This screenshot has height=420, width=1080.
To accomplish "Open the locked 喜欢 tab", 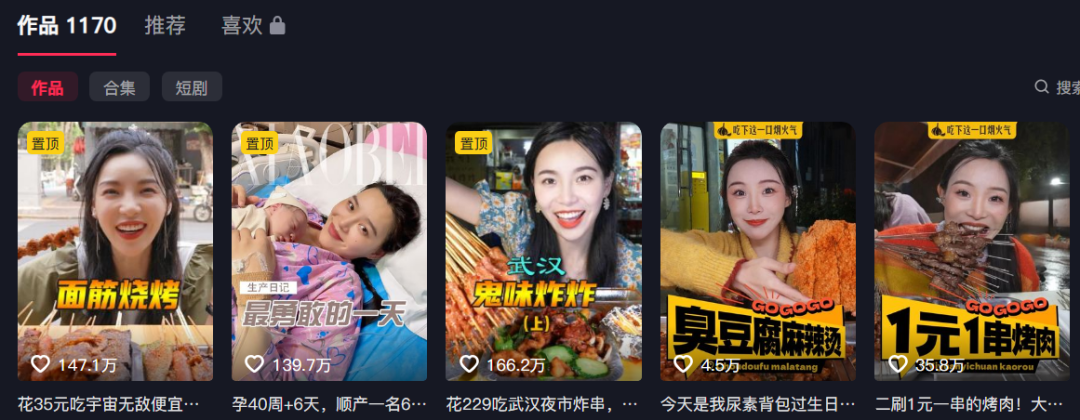I will click(x=252, y=26).
